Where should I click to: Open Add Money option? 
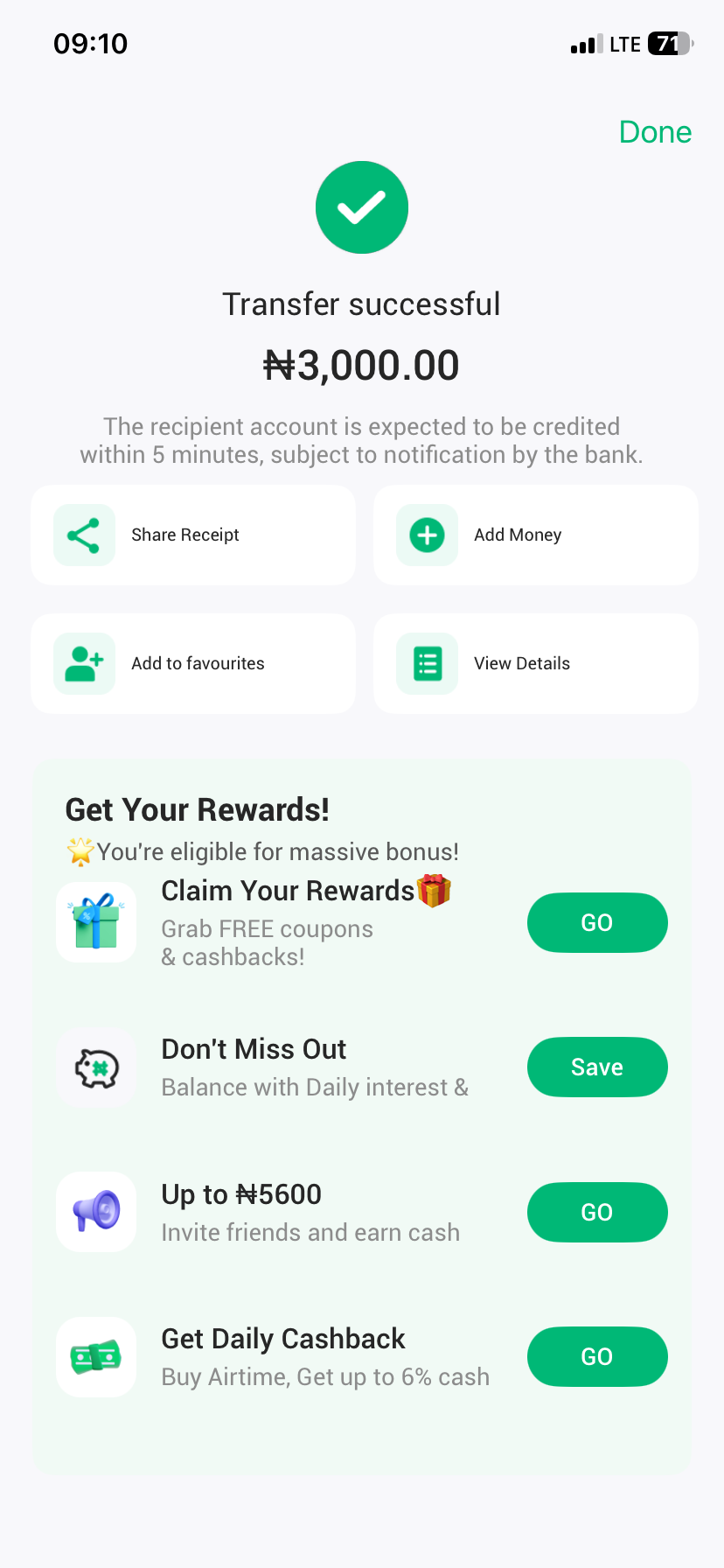(x=535, y=535)
